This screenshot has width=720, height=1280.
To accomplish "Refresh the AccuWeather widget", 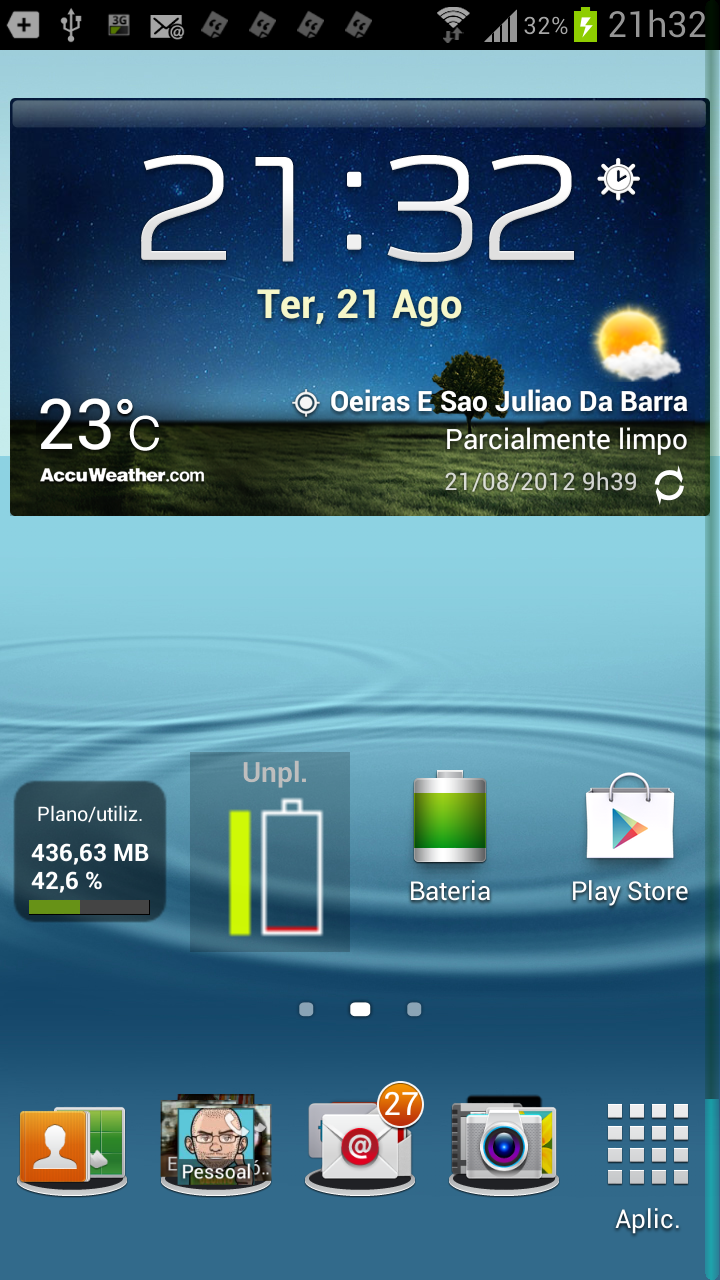I will click(669, 485).
